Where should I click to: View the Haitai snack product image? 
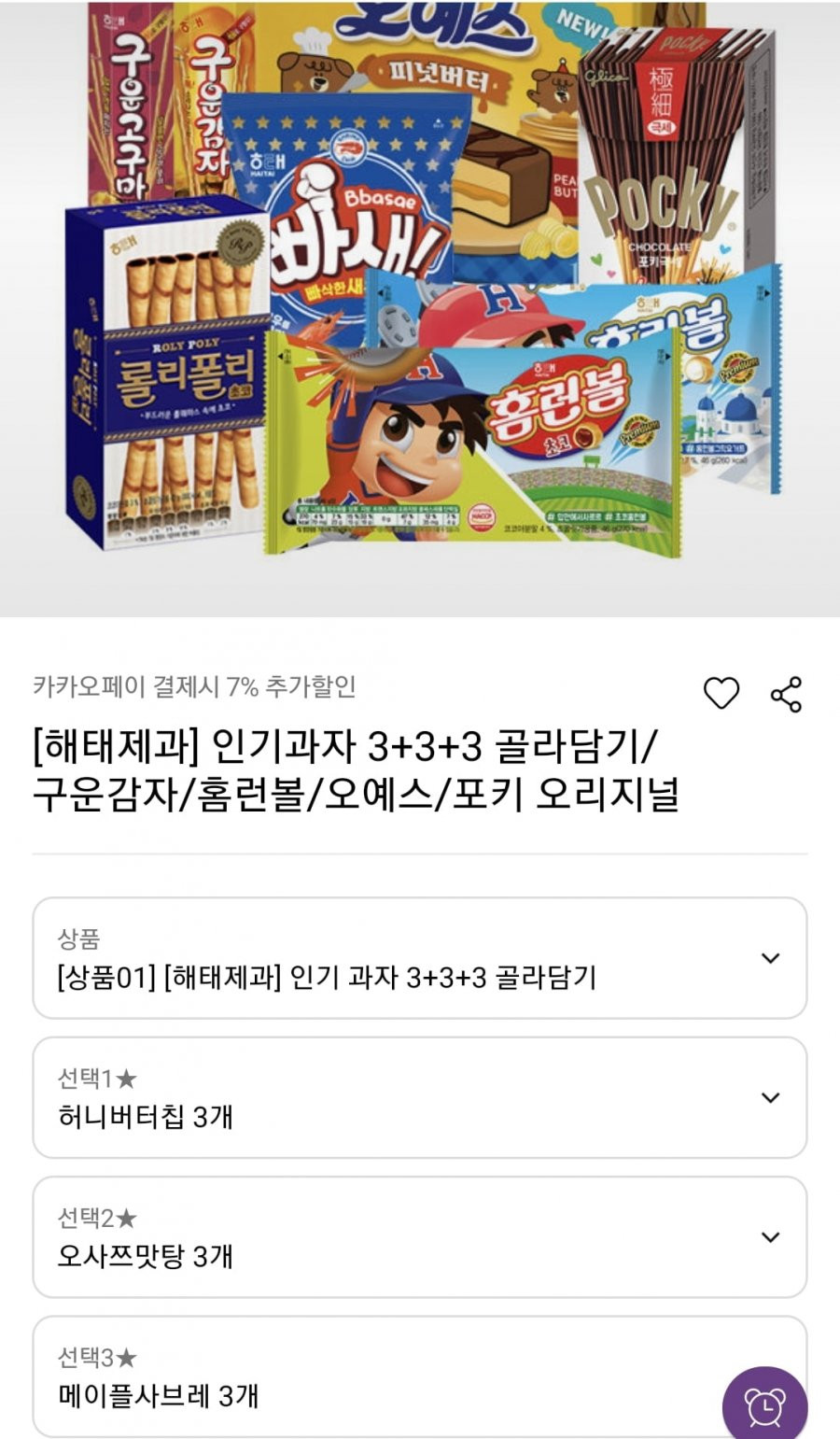[x=420, y=308]
